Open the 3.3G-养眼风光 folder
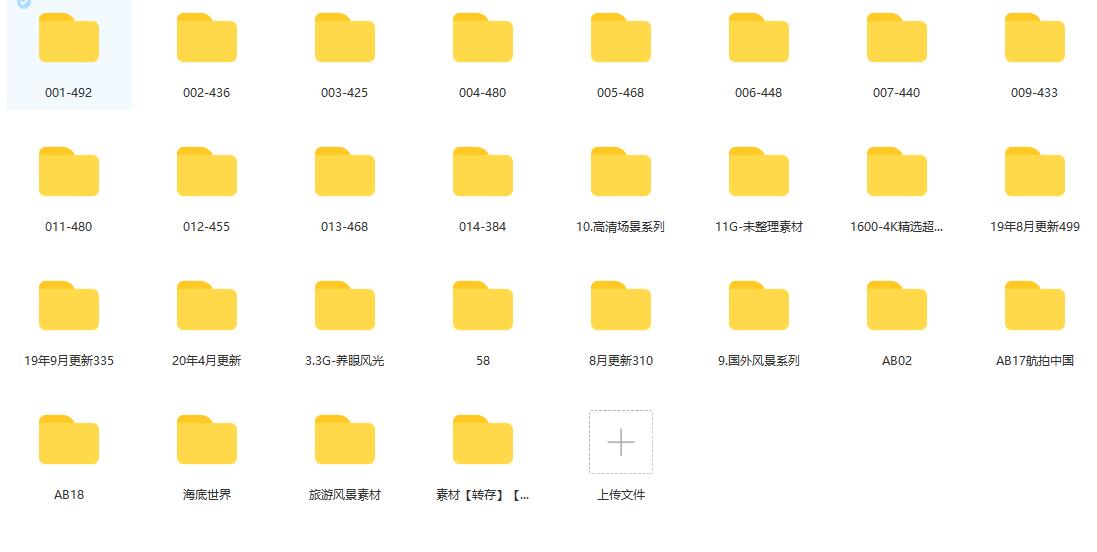 pos(345,307)
